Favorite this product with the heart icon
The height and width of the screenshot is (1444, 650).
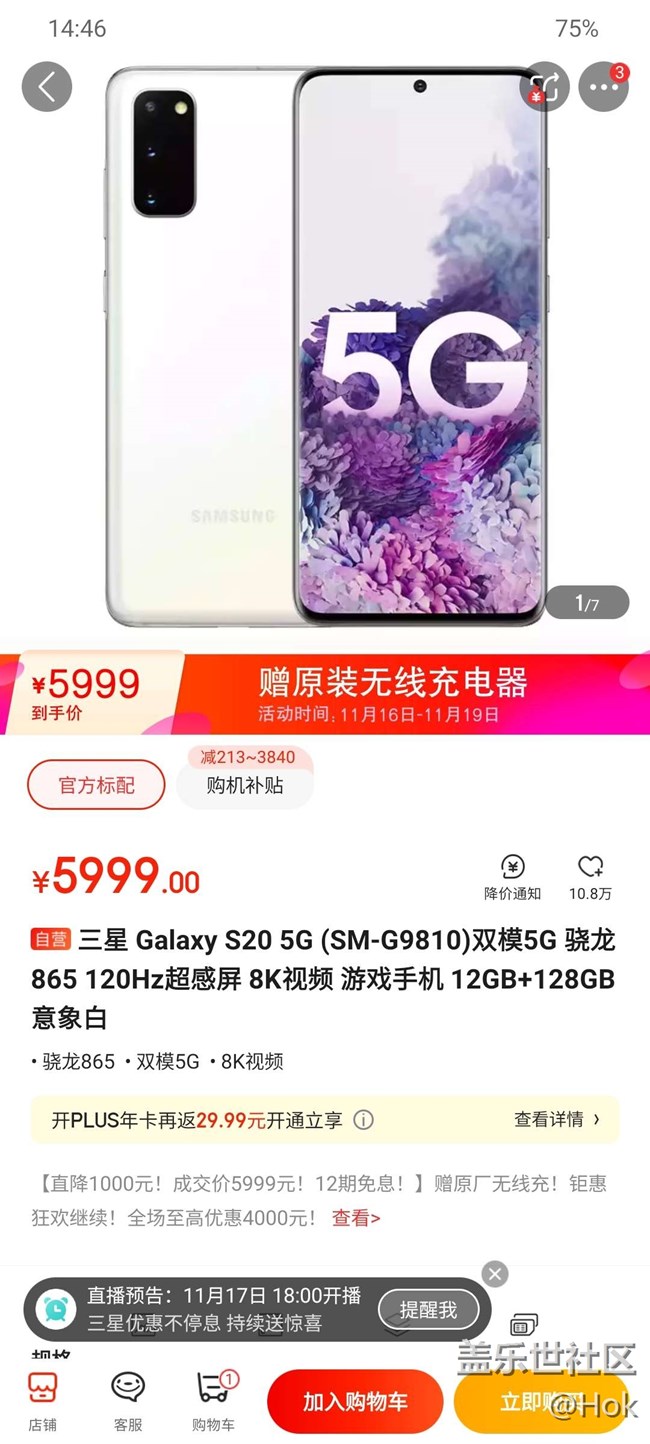(590, 877)
